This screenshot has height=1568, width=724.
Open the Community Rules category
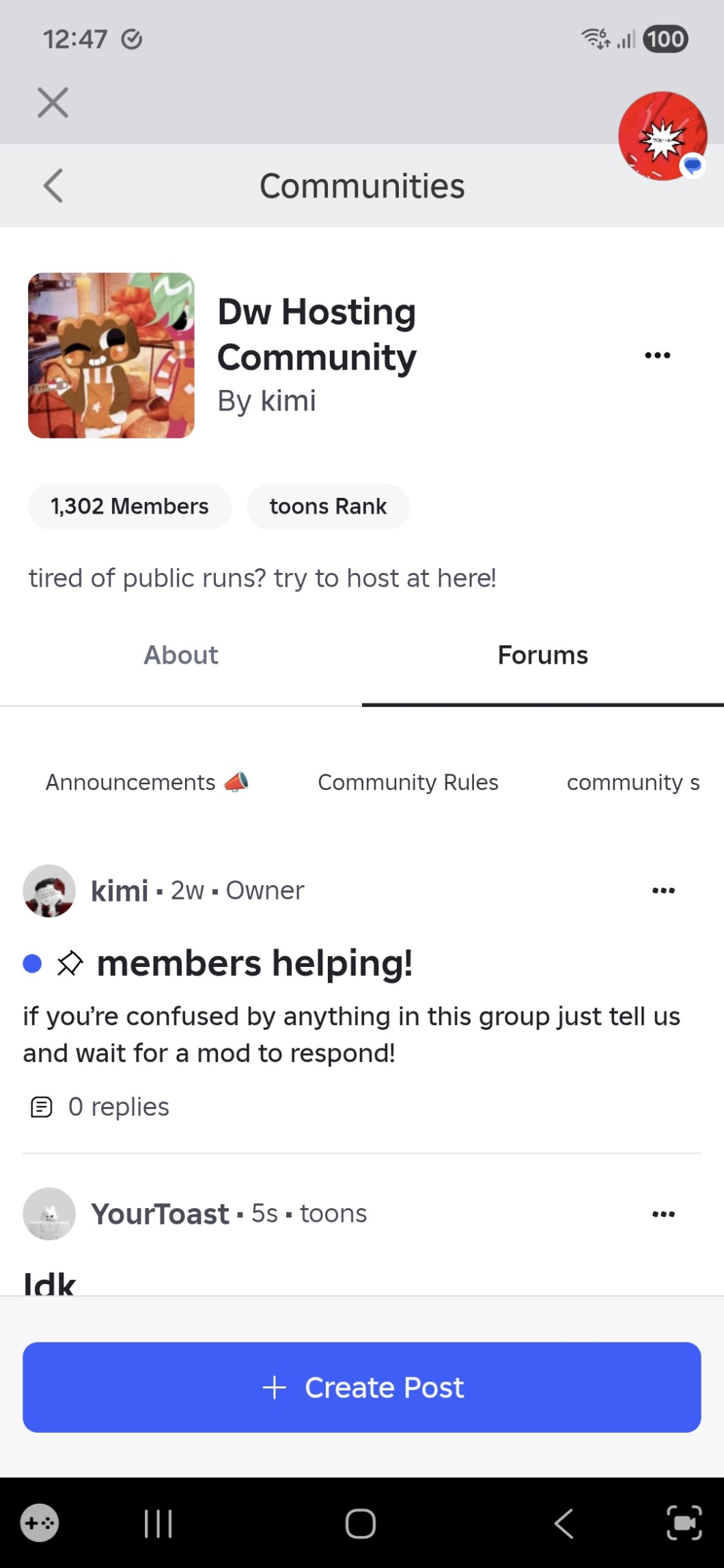[408, 783]
